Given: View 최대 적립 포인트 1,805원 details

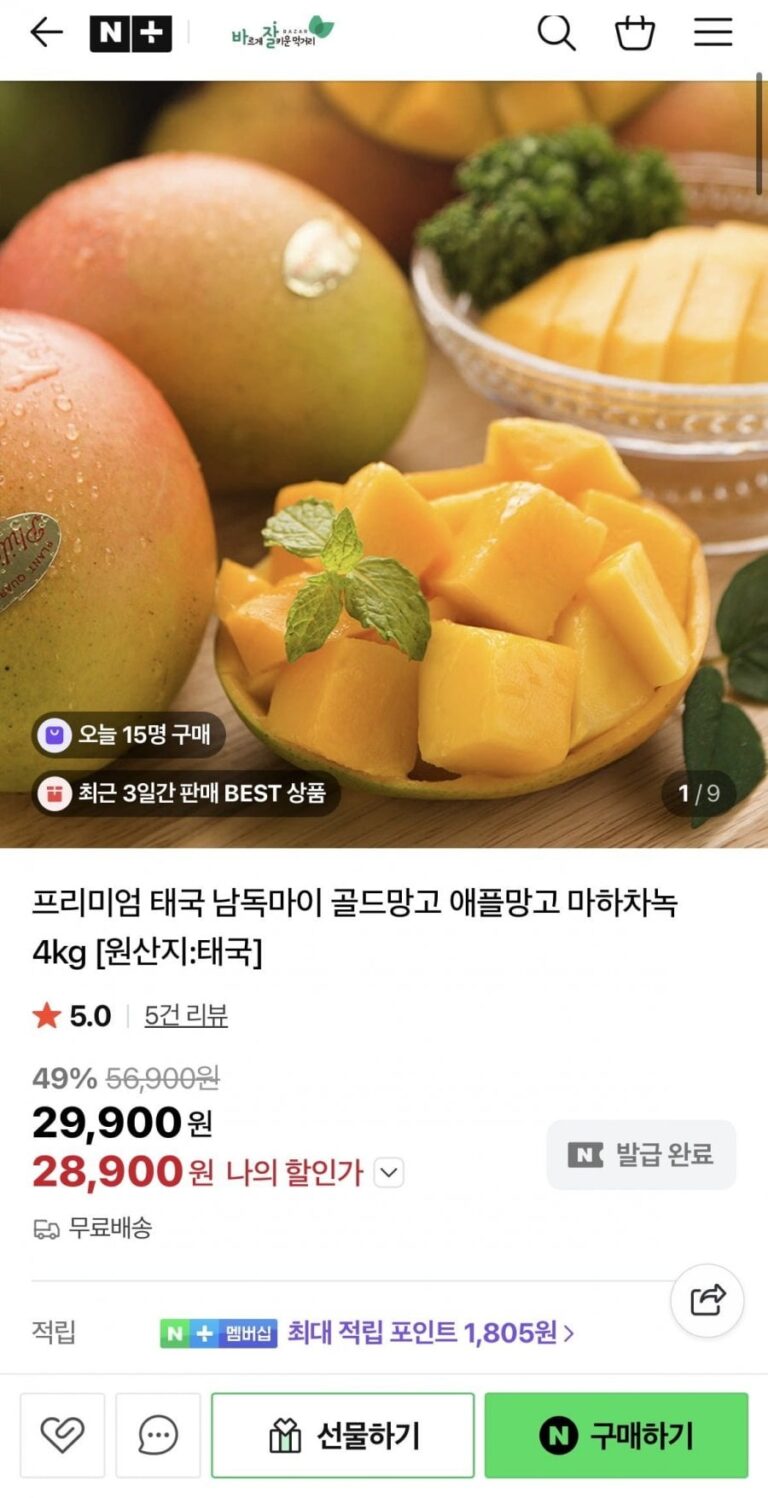Looking at the screenshot, I should click(x=430, y=1332).
